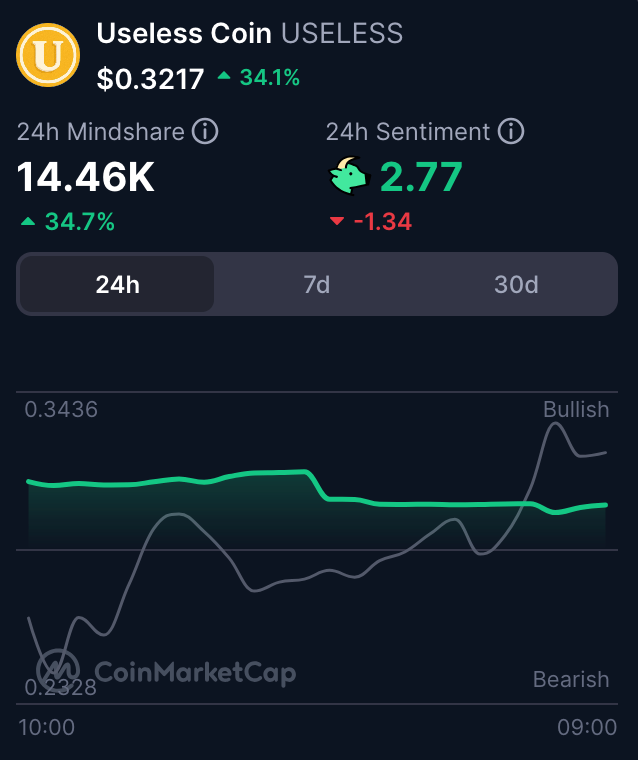This screenshot has width=638, height=760.
Task: Switch chart to the 30d range
Action: pos(516,284)
